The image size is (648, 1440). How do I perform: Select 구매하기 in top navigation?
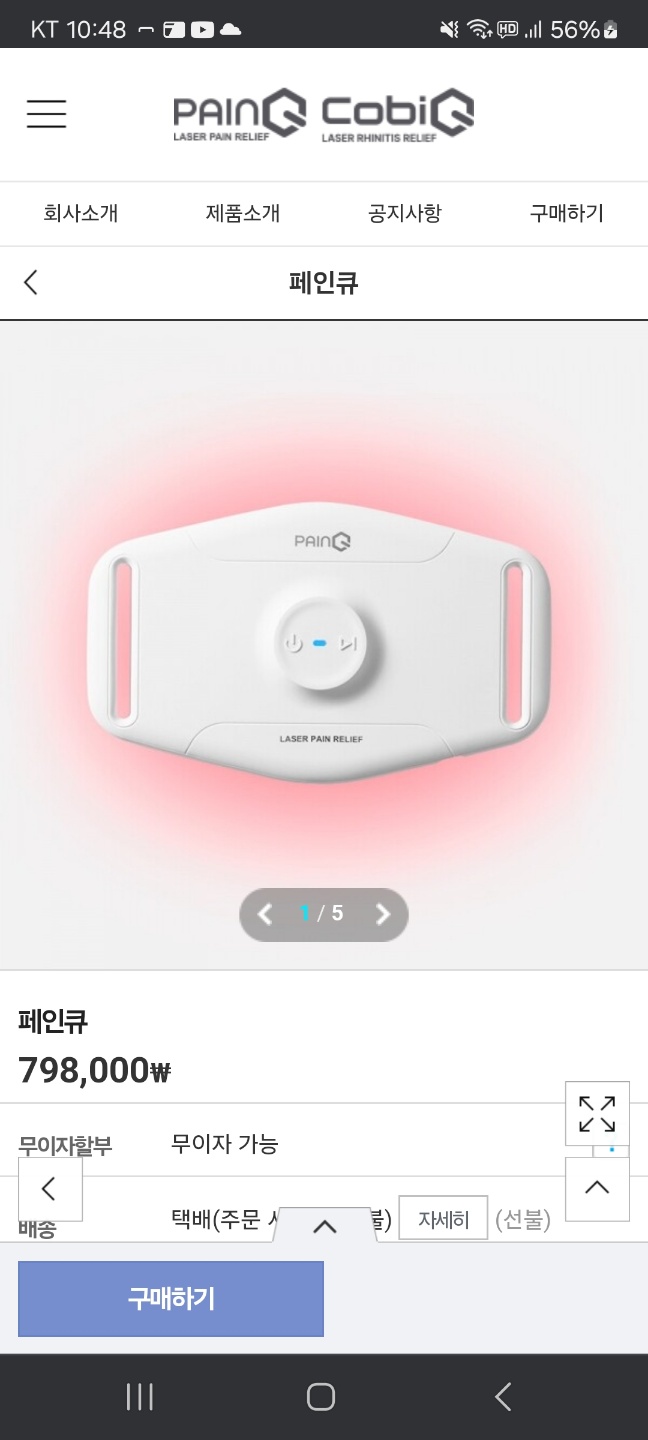point(567,213)
